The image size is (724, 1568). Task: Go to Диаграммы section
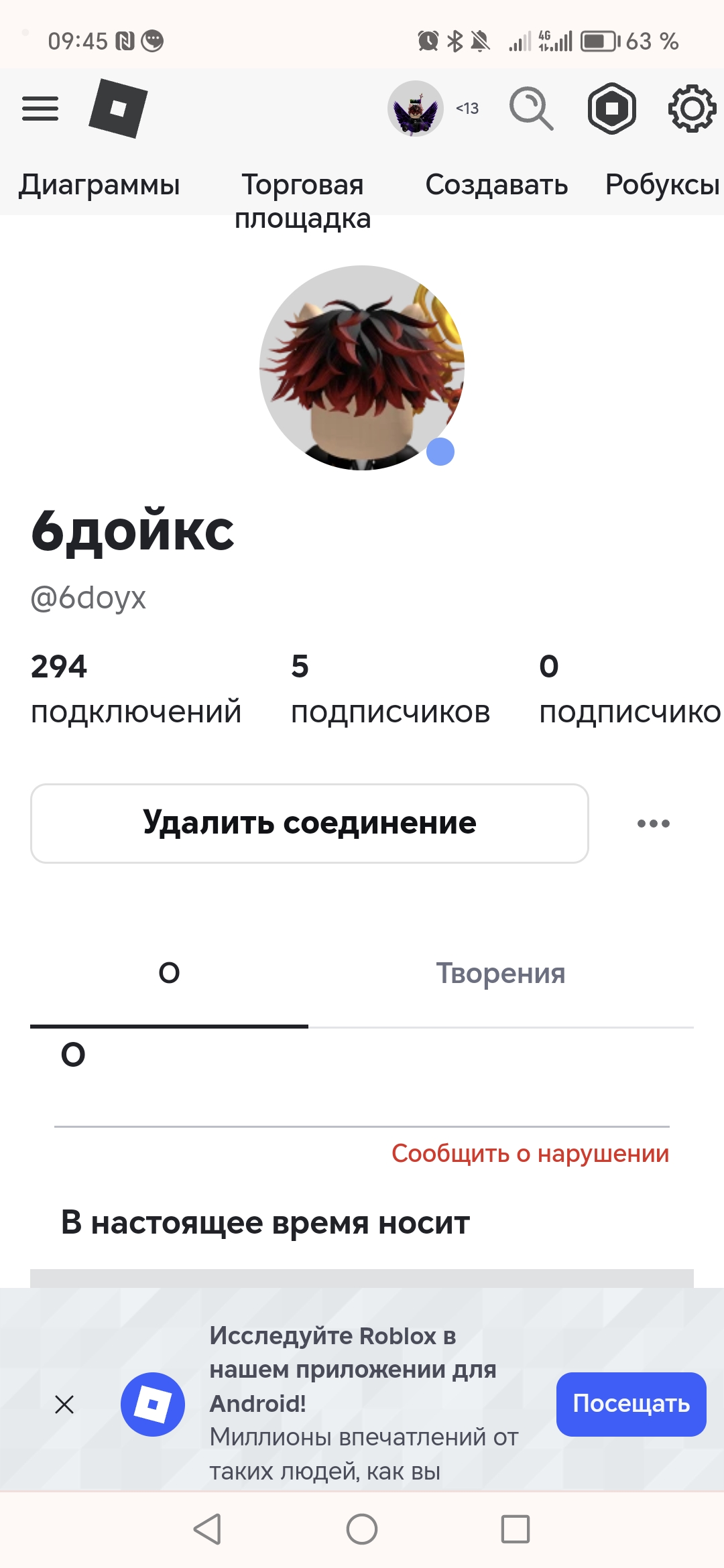coord(99,184)
